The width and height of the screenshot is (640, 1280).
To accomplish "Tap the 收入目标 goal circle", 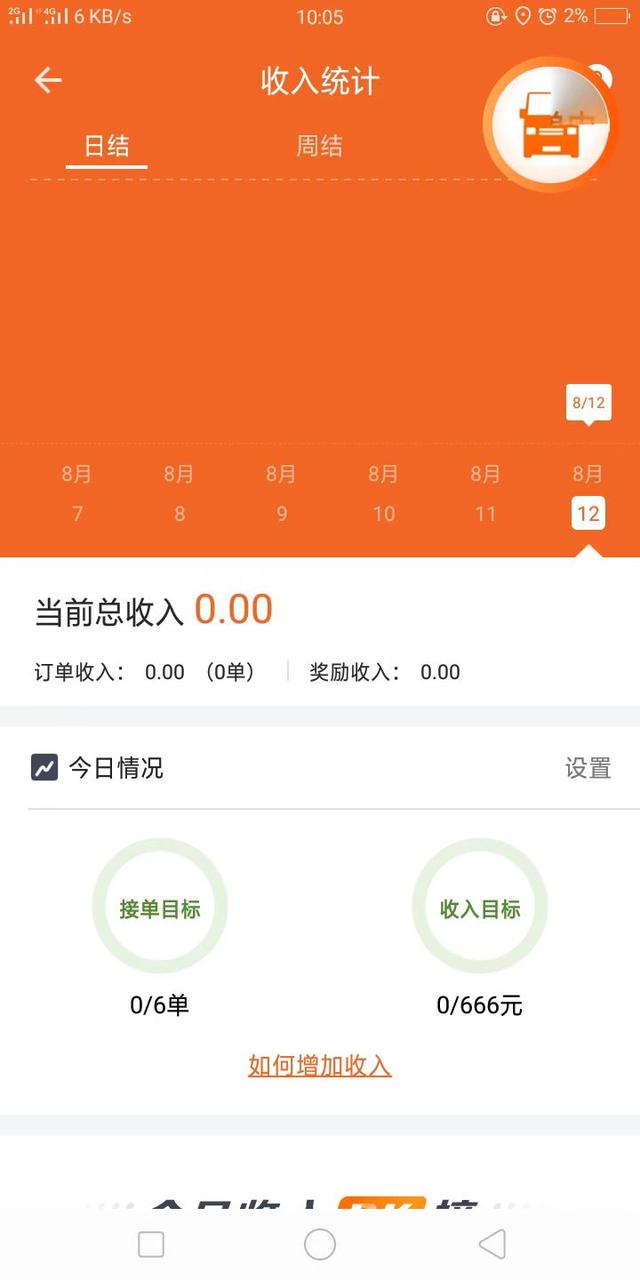I will tap(480, 908).
